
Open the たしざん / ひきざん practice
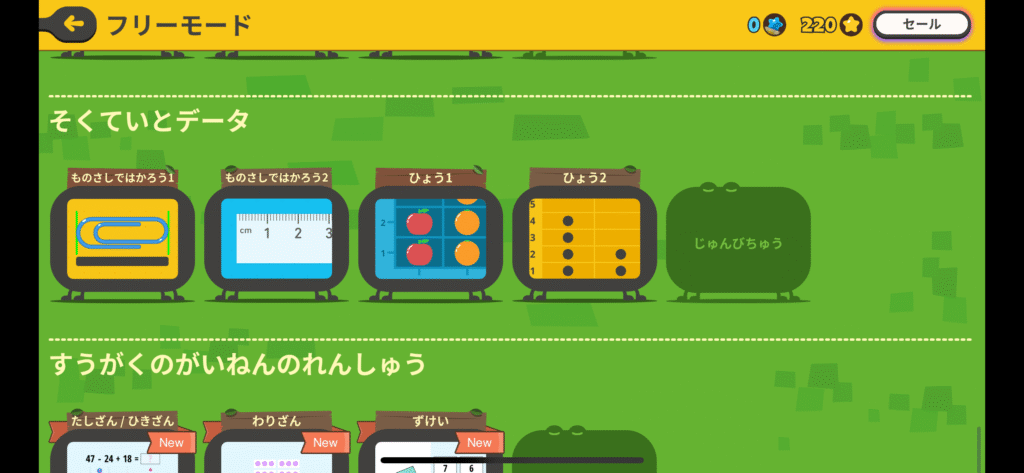(122, 450)
